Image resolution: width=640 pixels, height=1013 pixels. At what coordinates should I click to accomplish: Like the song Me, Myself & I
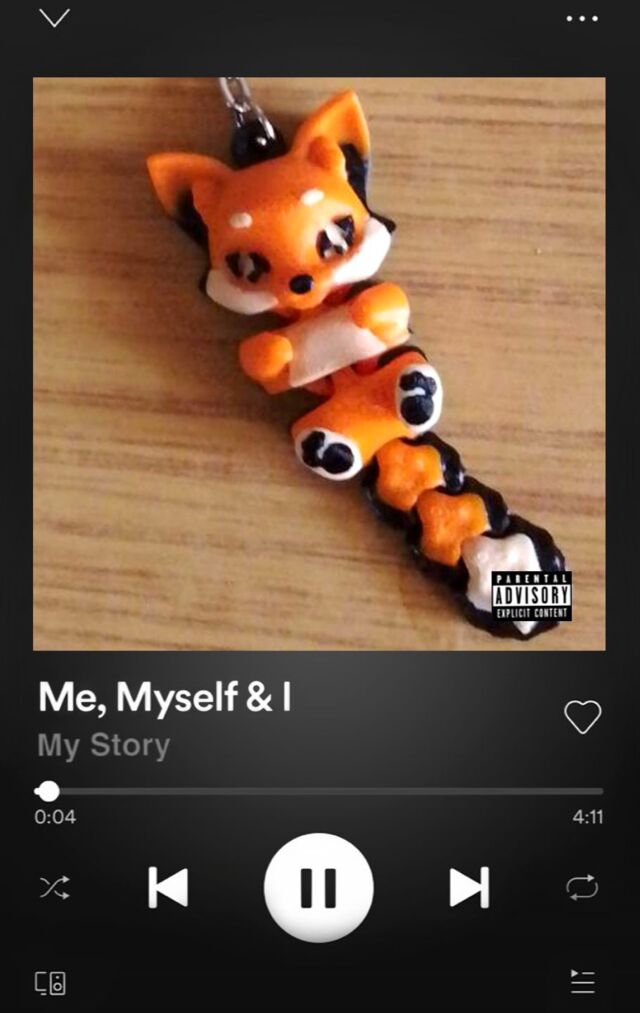(582, 716)
